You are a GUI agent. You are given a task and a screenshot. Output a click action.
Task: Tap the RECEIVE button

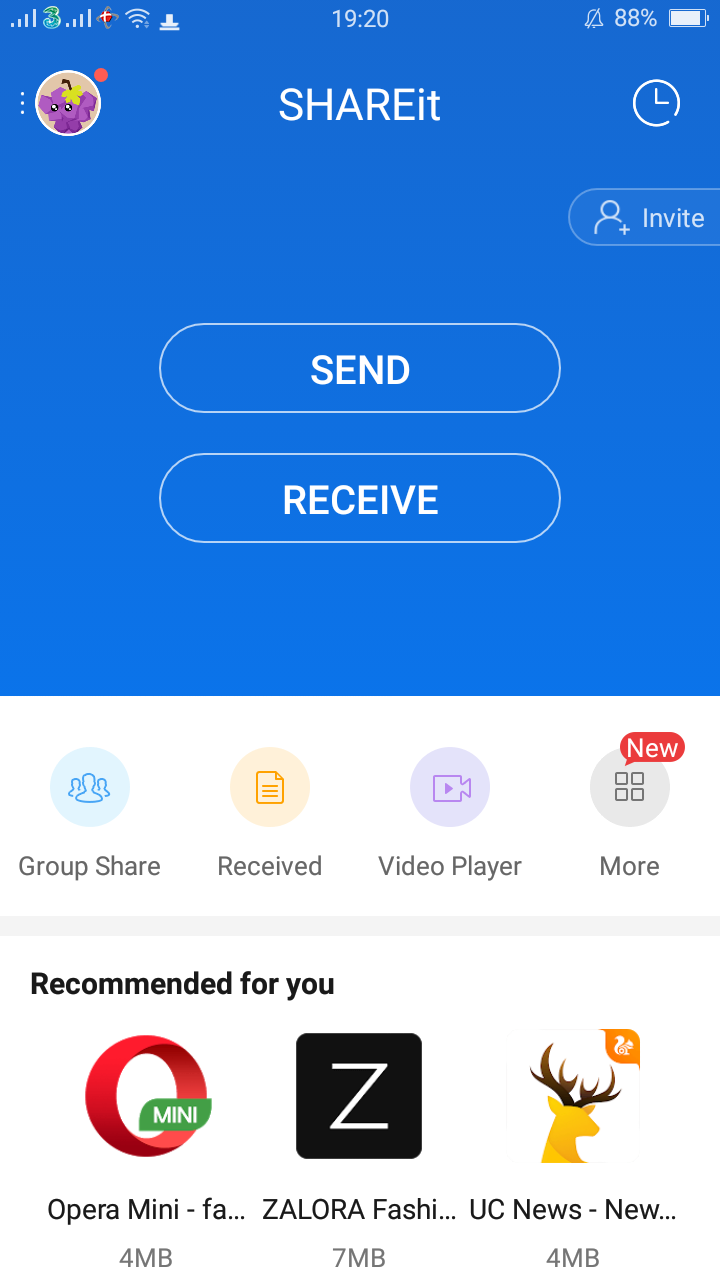tap(360, 499)
